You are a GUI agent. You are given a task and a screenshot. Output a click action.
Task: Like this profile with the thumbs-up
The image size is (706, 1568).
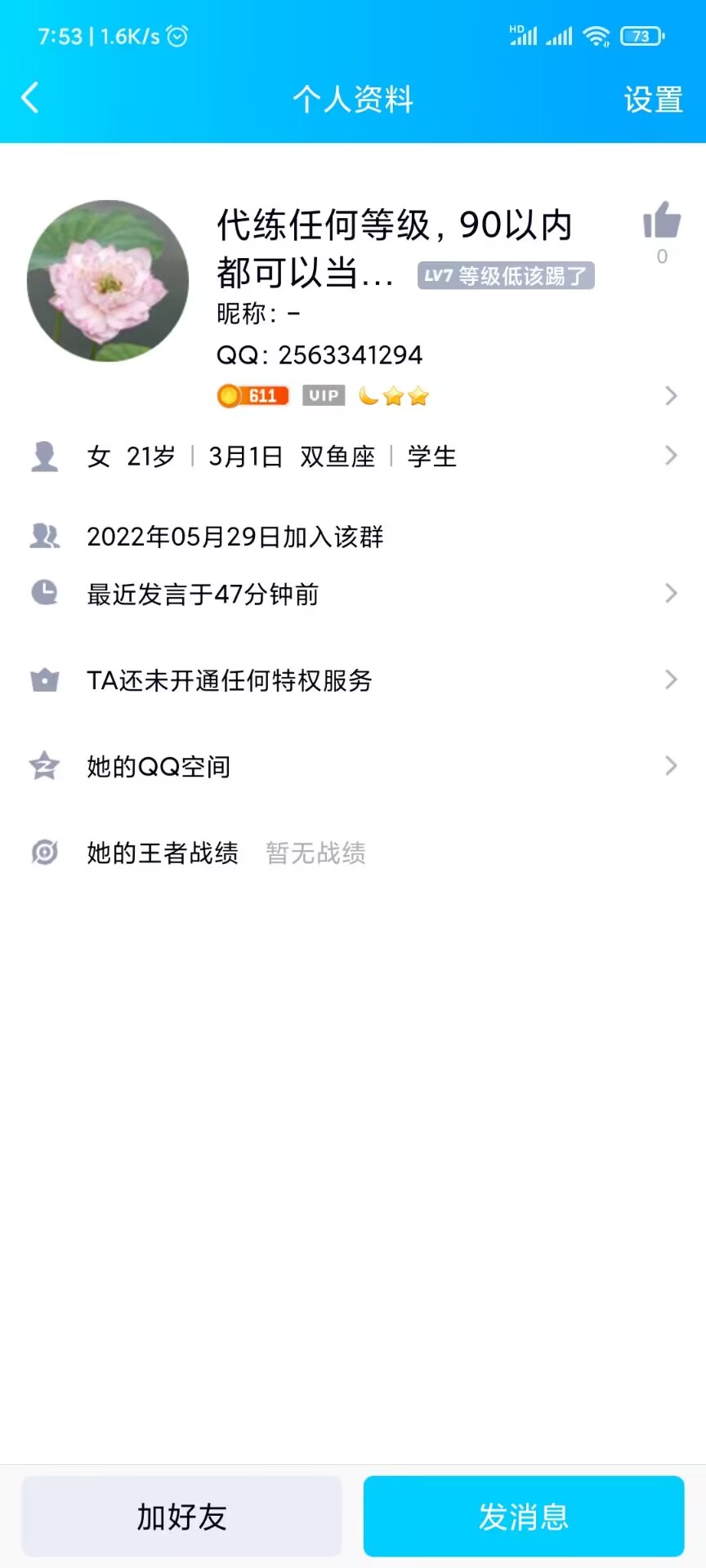[x=661, y=221]
